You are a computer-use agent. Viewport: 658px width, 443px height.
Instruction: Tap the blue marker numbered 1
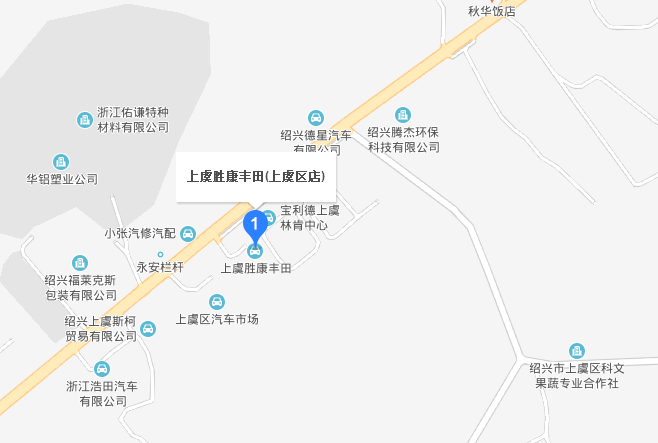click(255, 222)
